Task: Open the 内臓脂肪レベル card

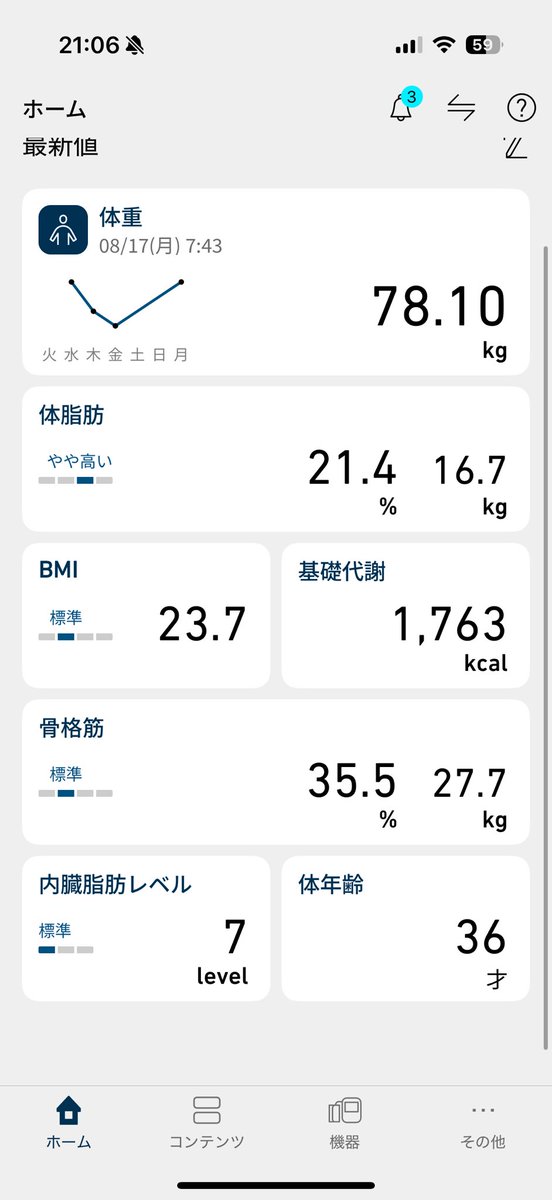Action: point(146,928)
